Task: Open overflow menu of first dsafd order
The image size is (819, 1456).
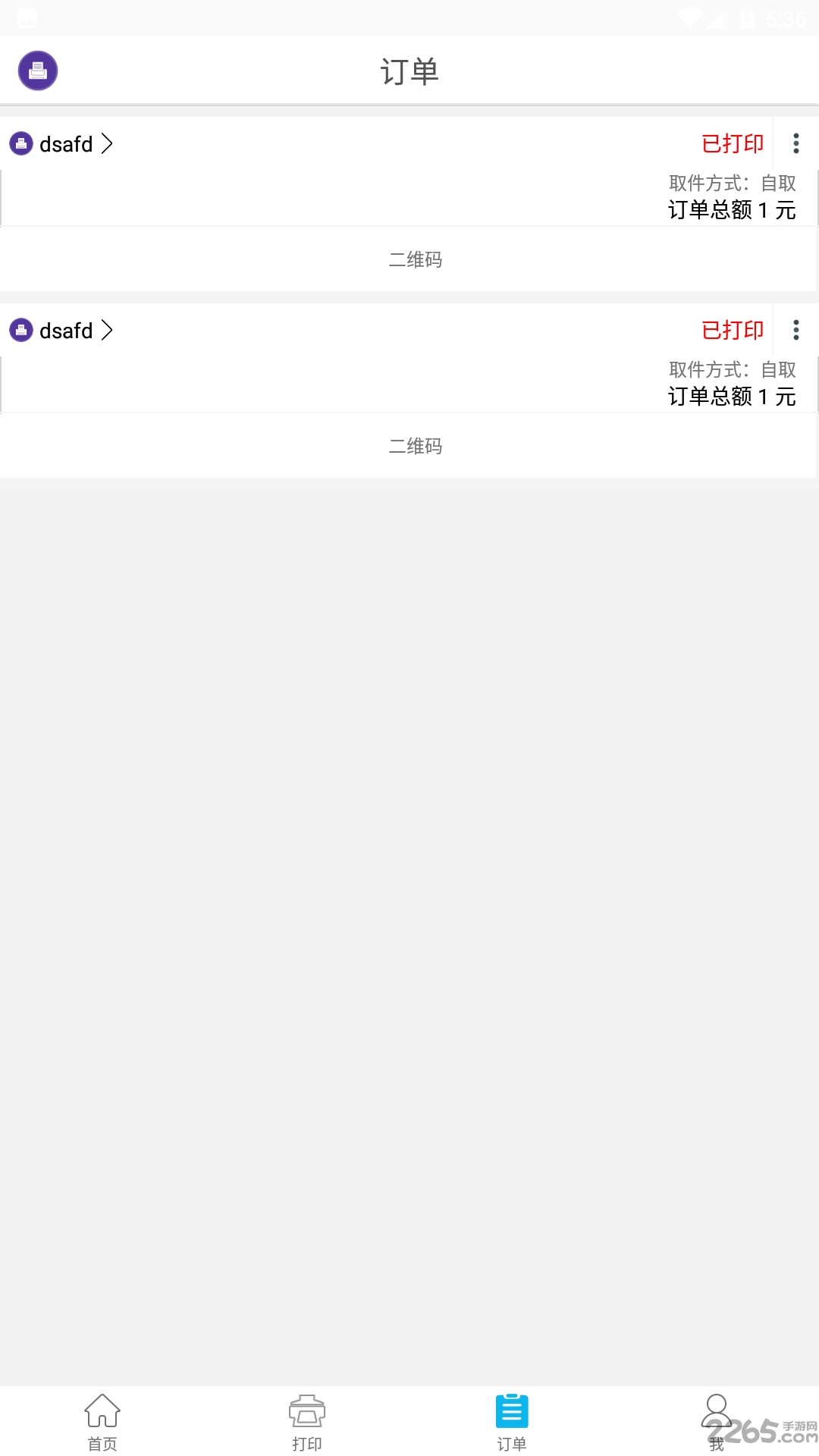Action: pos(795,143)
